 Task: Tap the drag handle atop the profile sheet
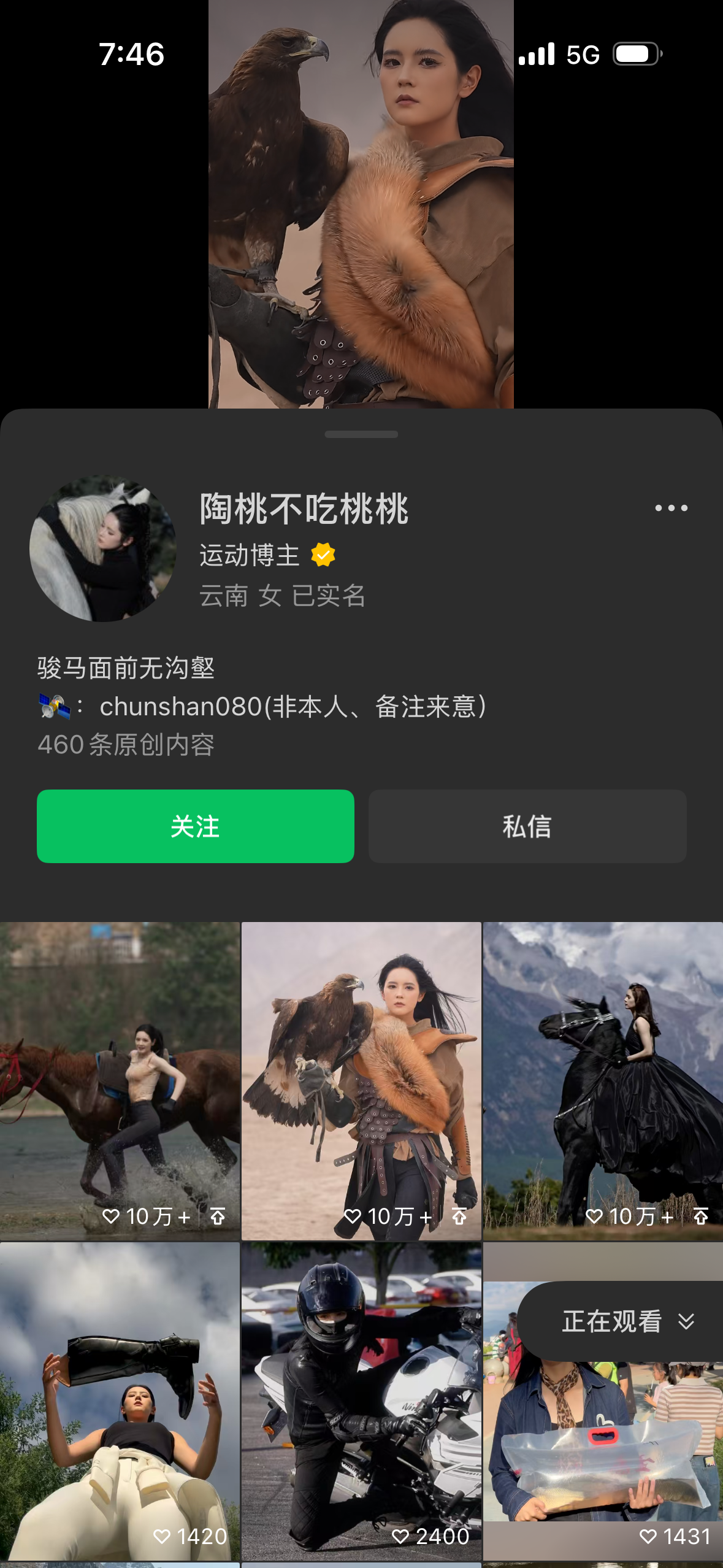click(x=361, y=434)
